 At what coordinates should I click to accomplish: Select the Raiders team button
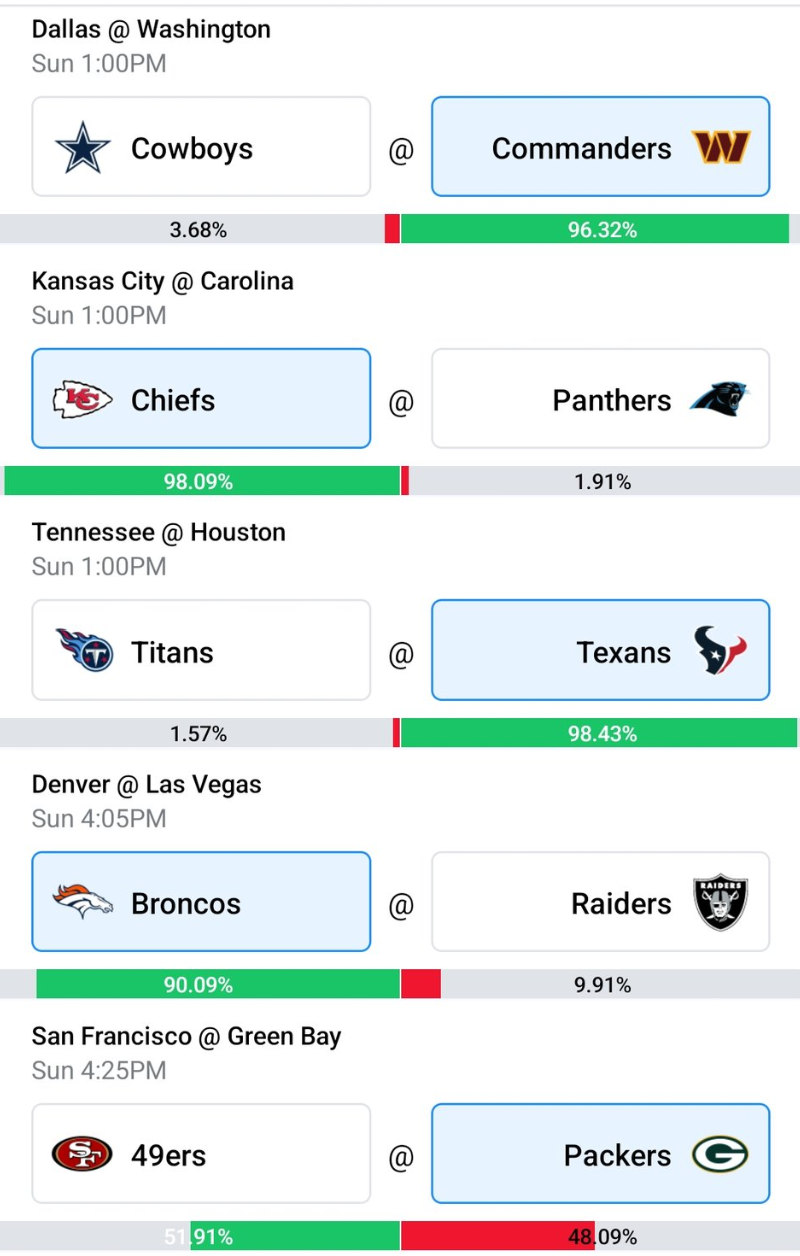600,902
